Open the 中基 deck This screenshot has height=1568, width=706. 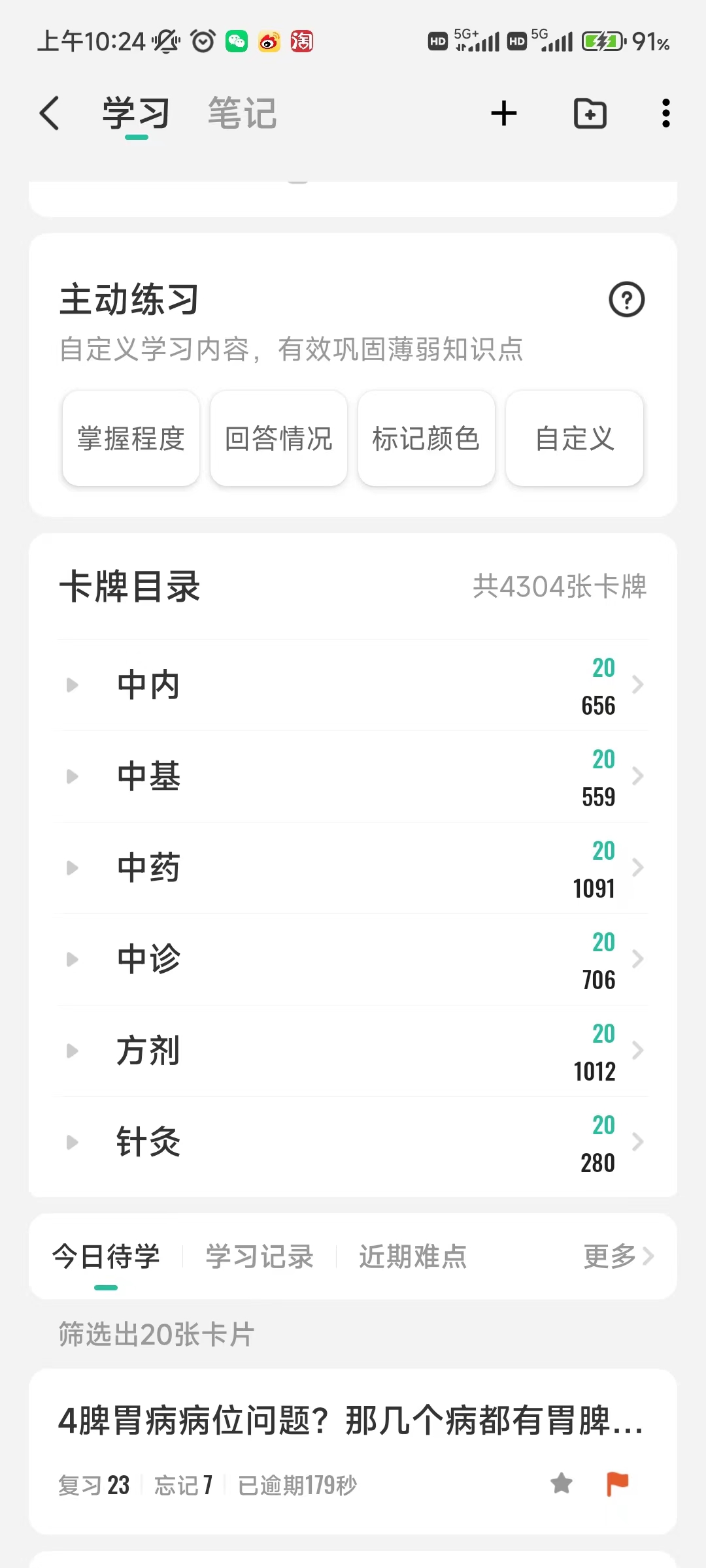(x=353, y=777)
